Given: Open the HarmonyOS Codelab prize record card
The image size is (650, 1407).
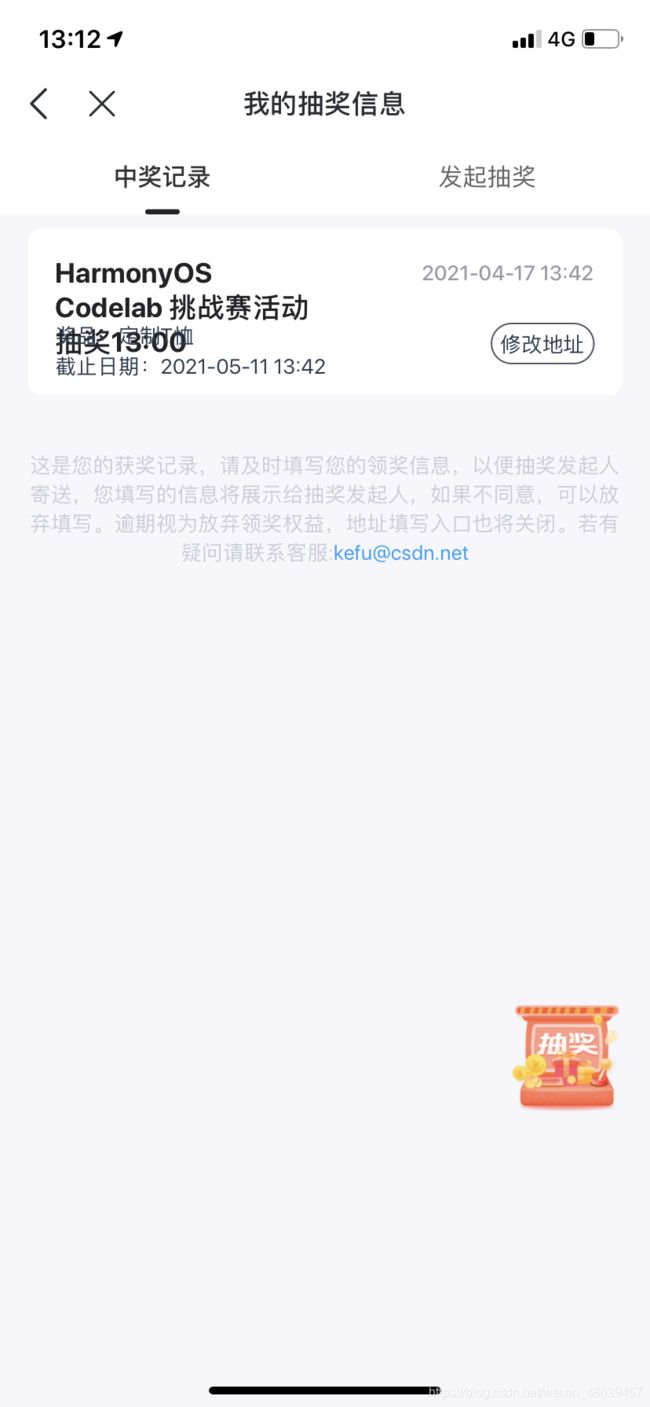Looking at the screenshot, I should [x=325, y=312].
